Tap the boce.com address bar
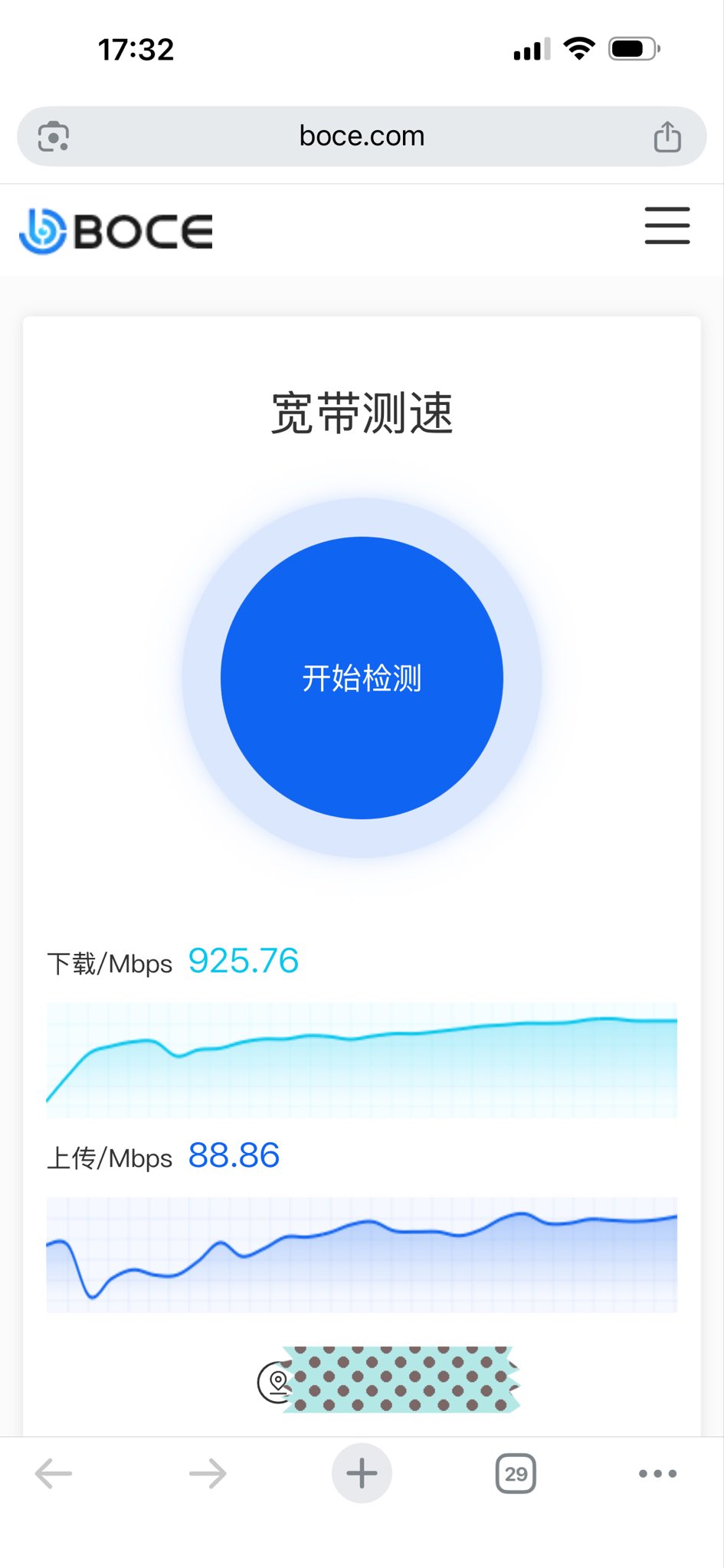Image resolution: width=724 pixels, height=1568 pixels. click(x=362, y=136)
